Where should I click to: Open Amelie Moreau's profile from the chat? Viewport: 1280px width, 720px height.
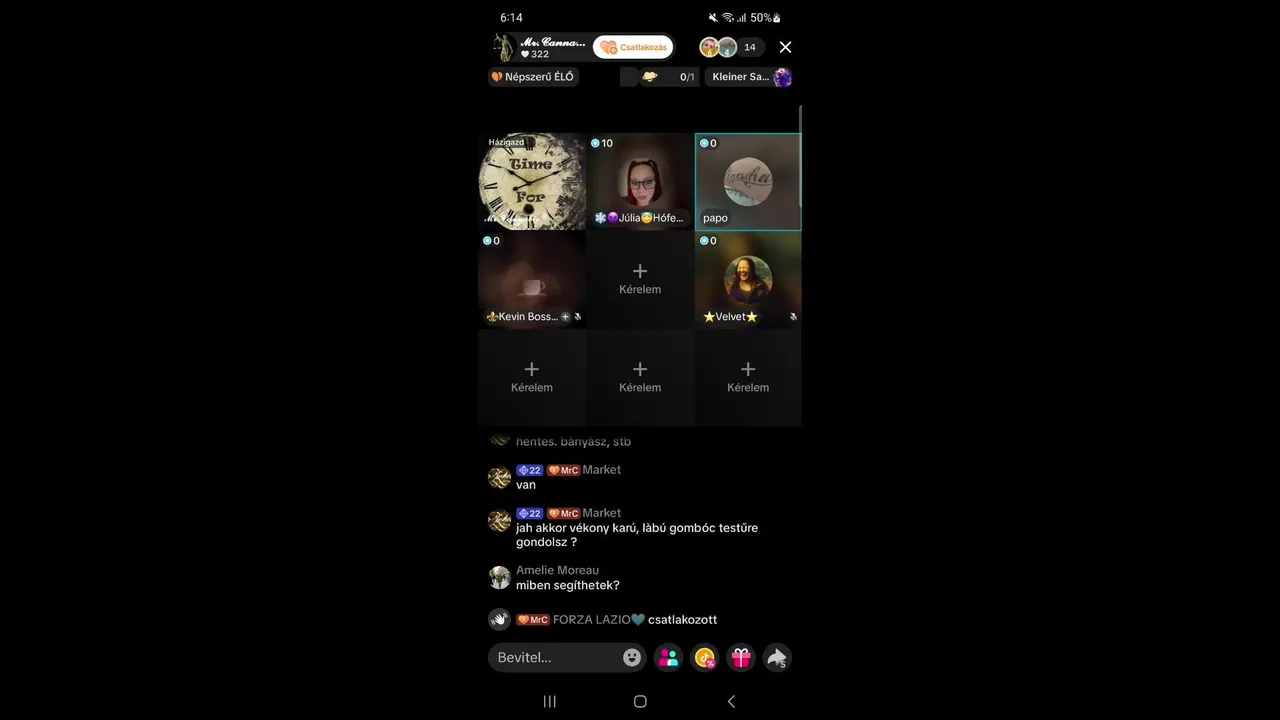(499, 577)
